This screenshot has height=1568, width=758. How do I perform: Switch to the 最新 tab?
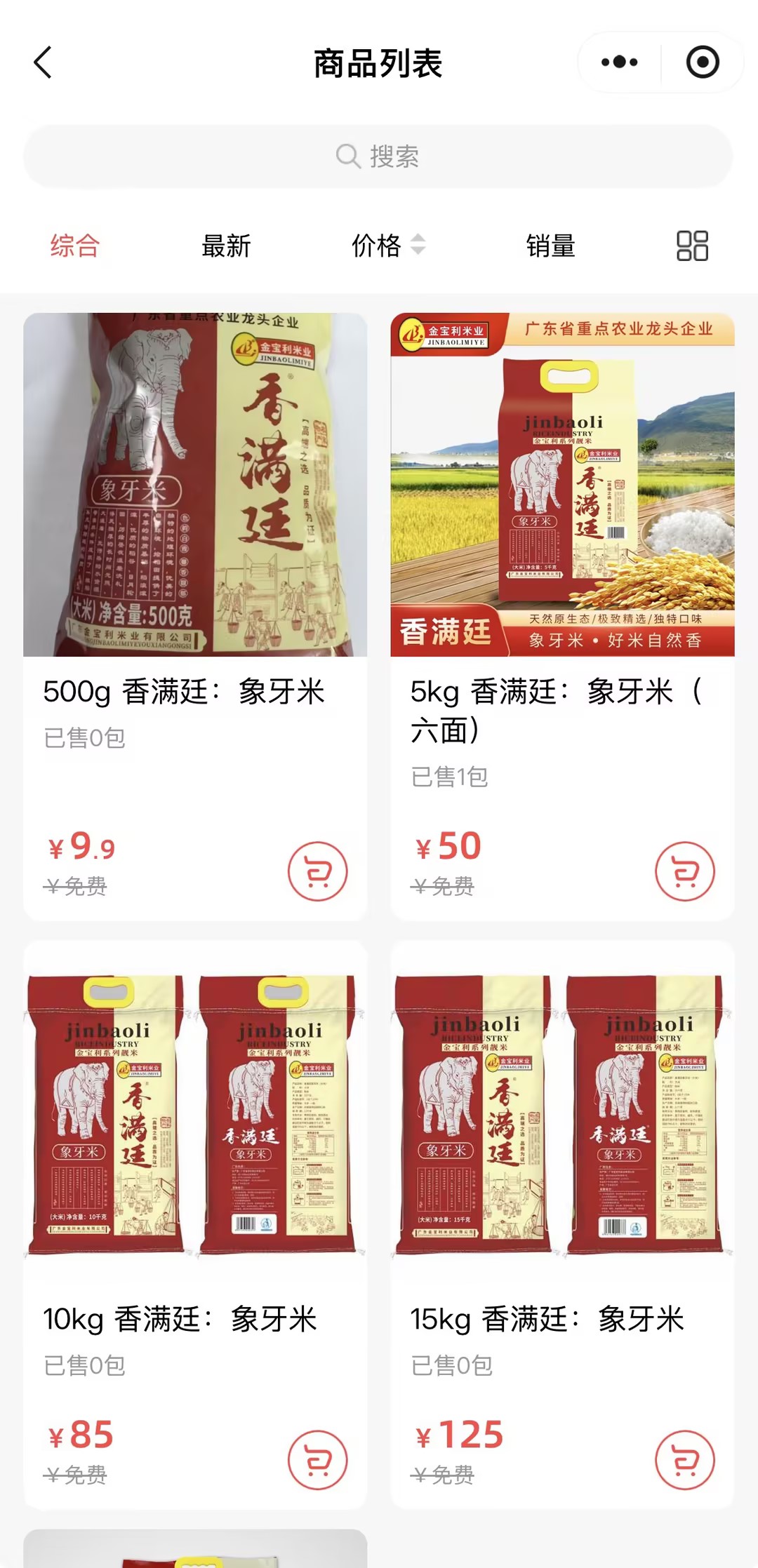point(226,246)
